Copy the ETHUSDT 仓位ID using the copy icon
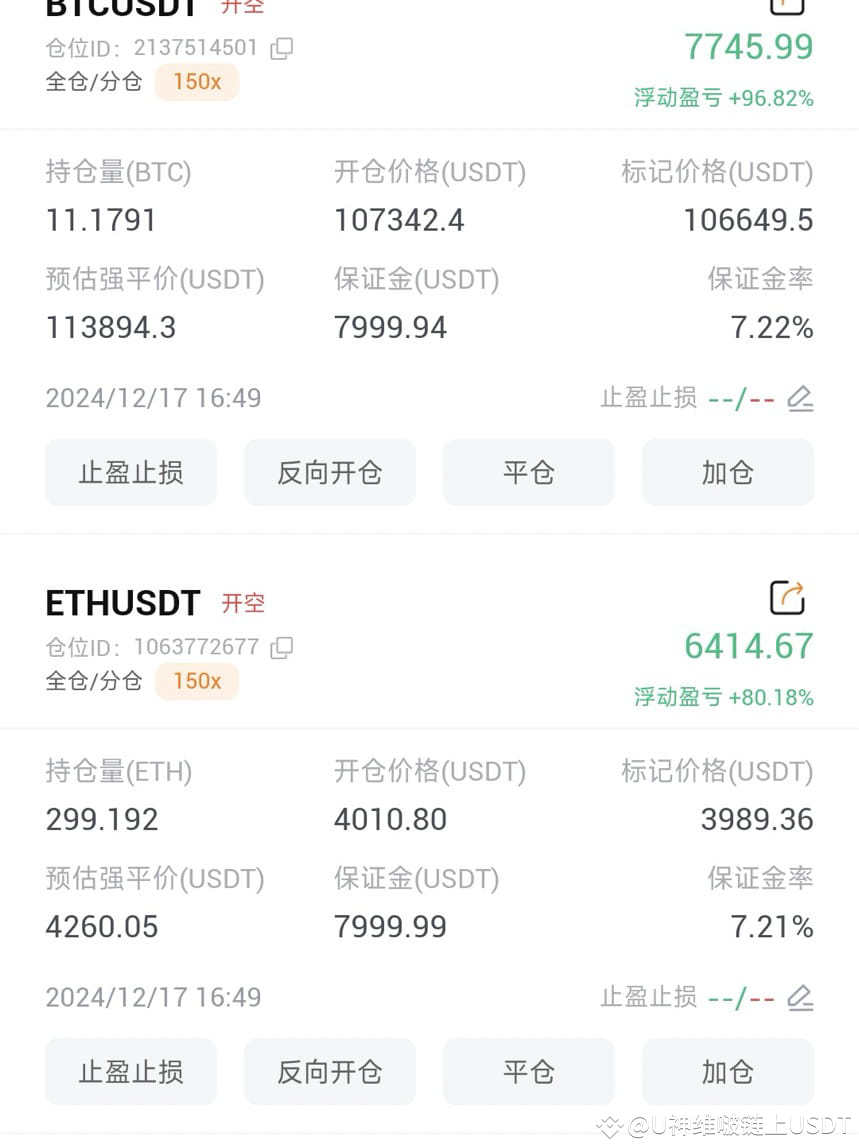 (x=281, y=647)
